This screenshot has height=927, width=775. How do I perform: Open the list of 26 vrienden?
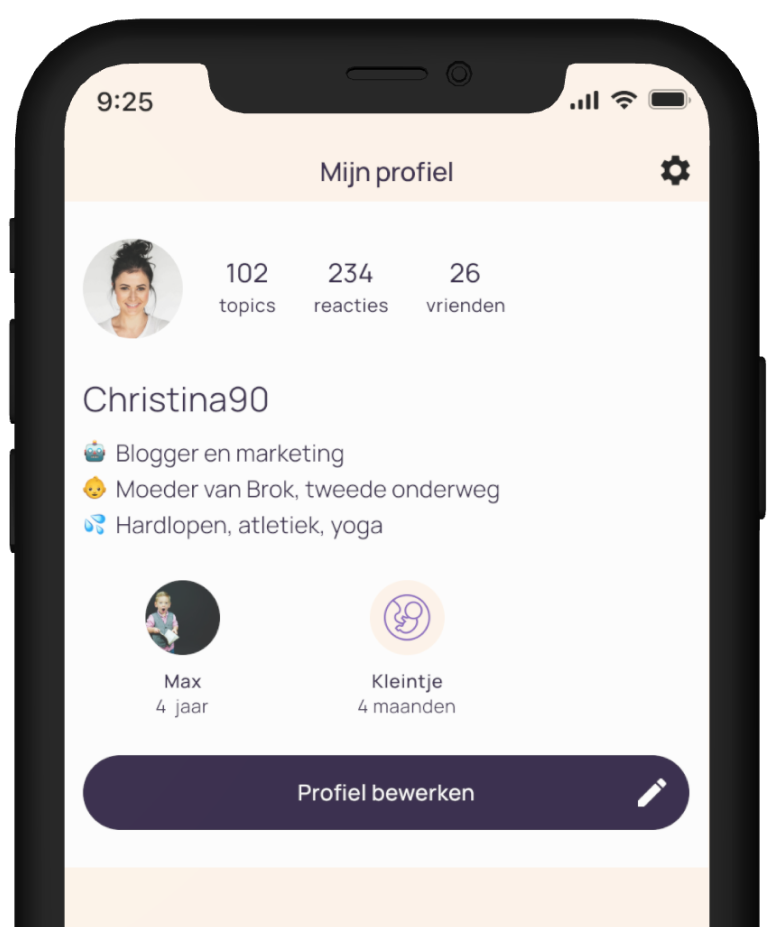click(465, 287)
